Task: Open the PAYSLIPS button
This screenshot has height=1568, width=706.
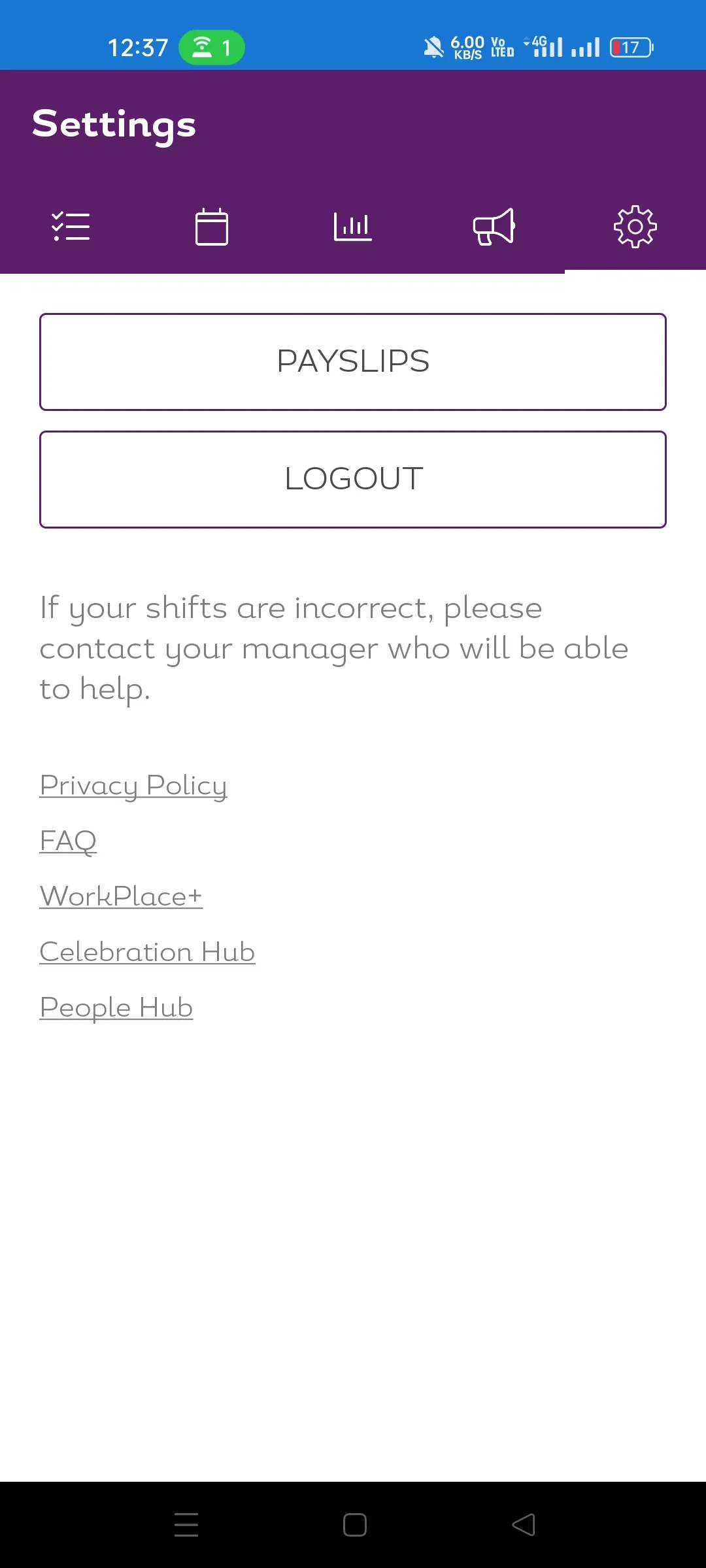Action: [353, 361]
